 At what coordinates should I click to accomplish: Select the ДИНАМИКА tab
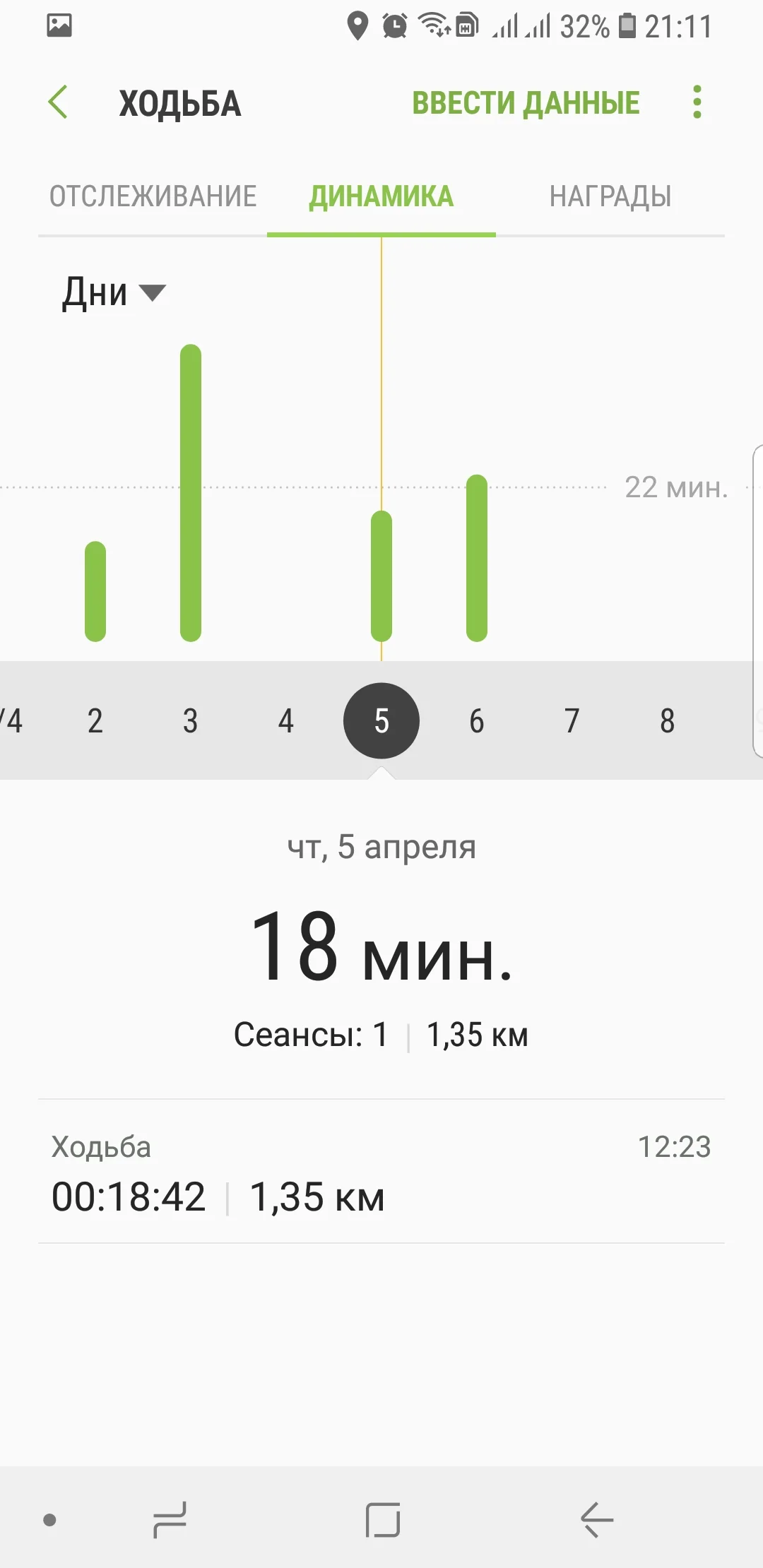click(x=381, y=196)
